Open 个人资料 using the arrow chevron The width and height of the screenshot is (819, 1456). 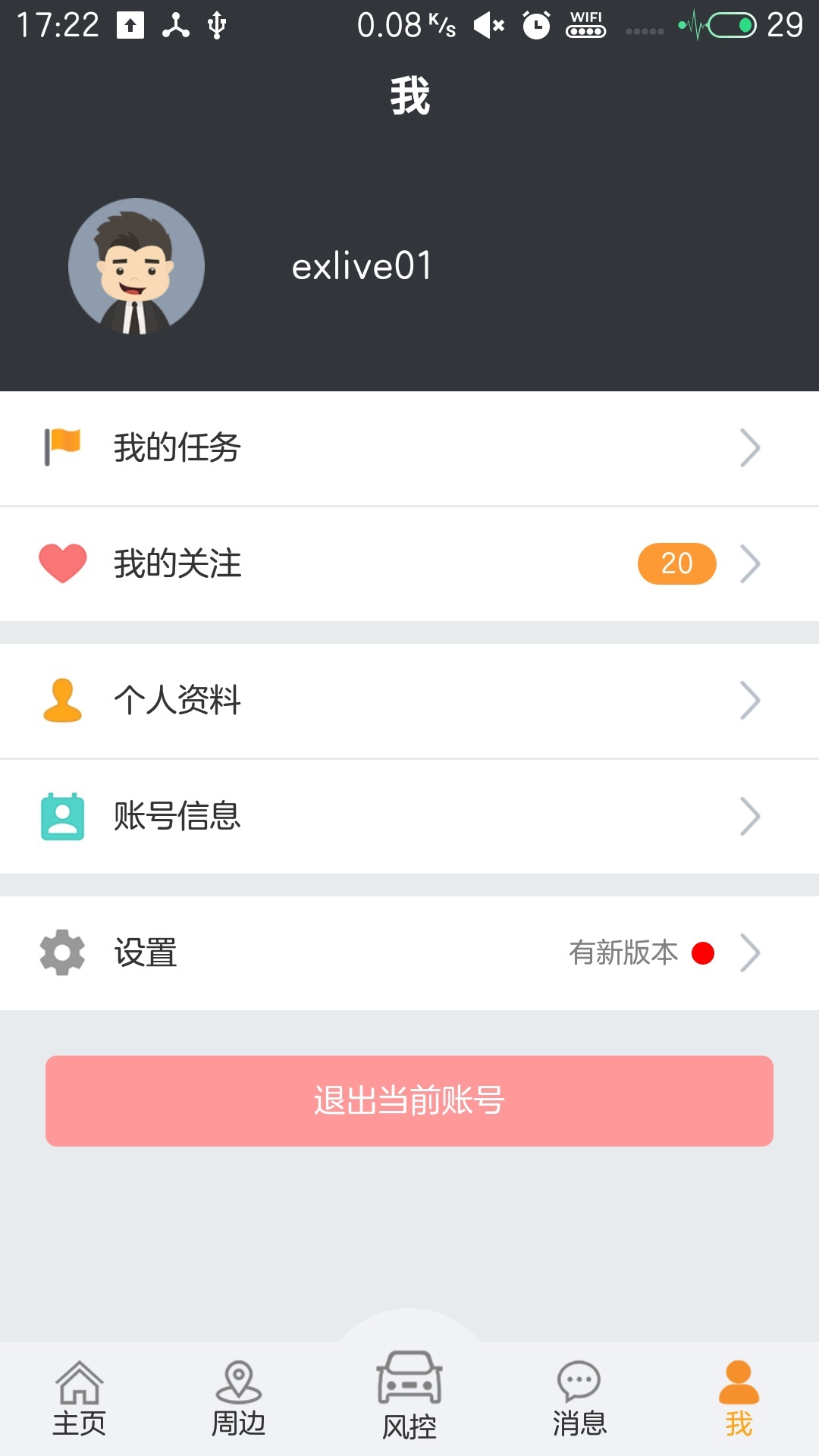(751, 700)
